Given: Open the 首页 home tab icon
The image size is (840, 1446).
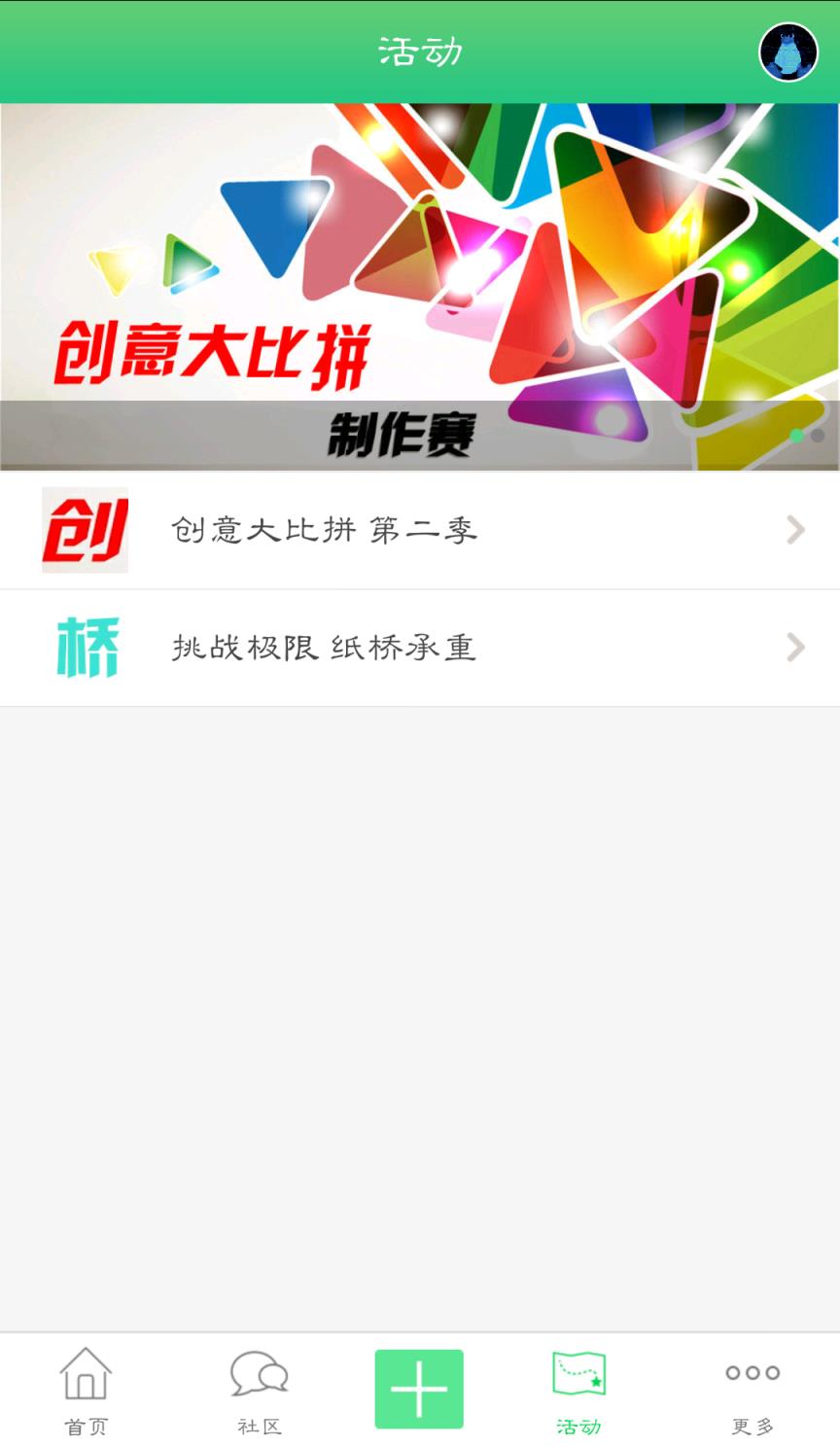Looking at the screenshot, I should pyautogui.click(x=86, y=1375).
